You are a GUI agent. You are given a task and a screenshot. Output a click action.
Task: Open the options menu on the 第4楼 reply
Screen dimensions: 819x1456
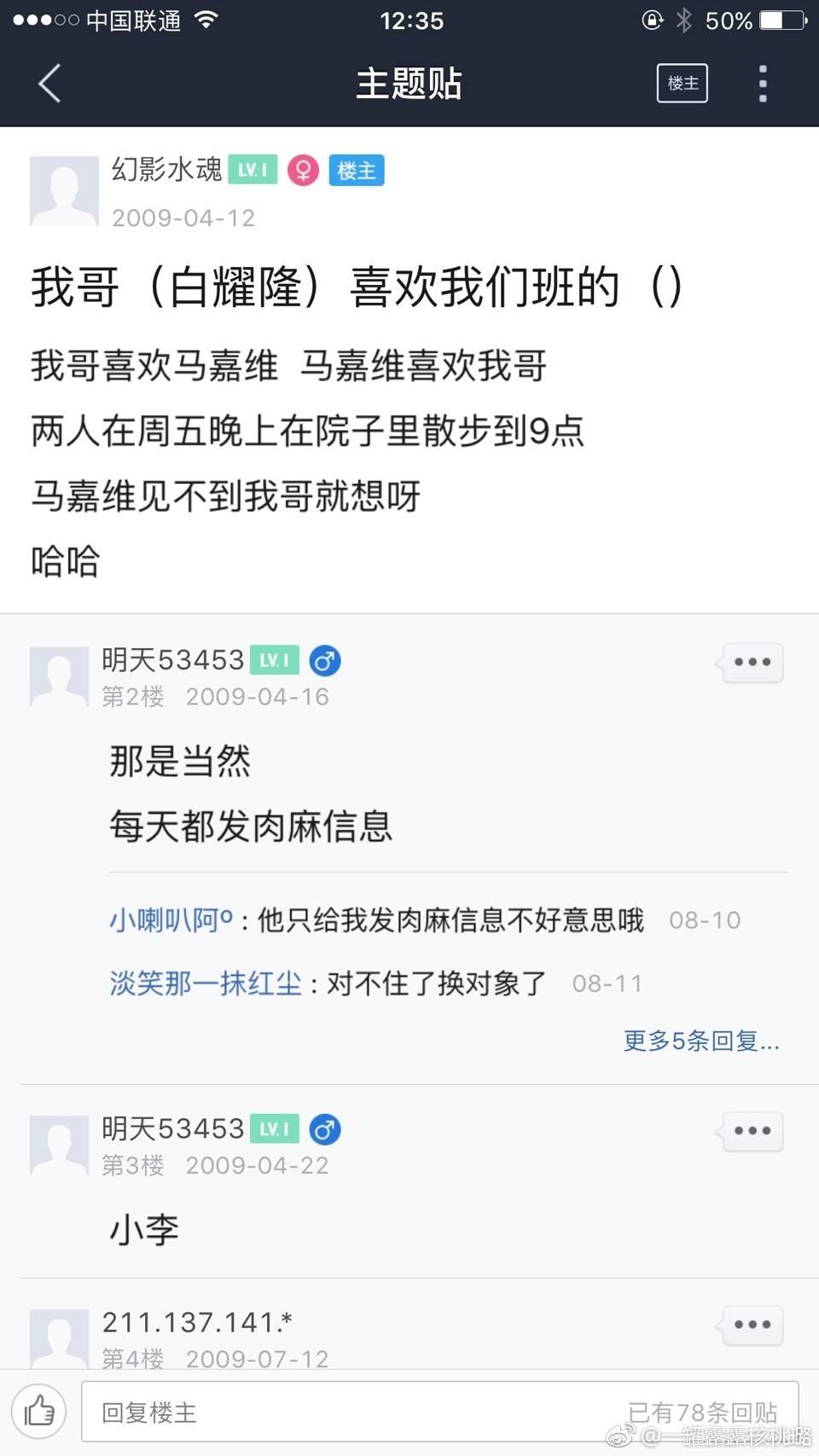pos(752,1325)
